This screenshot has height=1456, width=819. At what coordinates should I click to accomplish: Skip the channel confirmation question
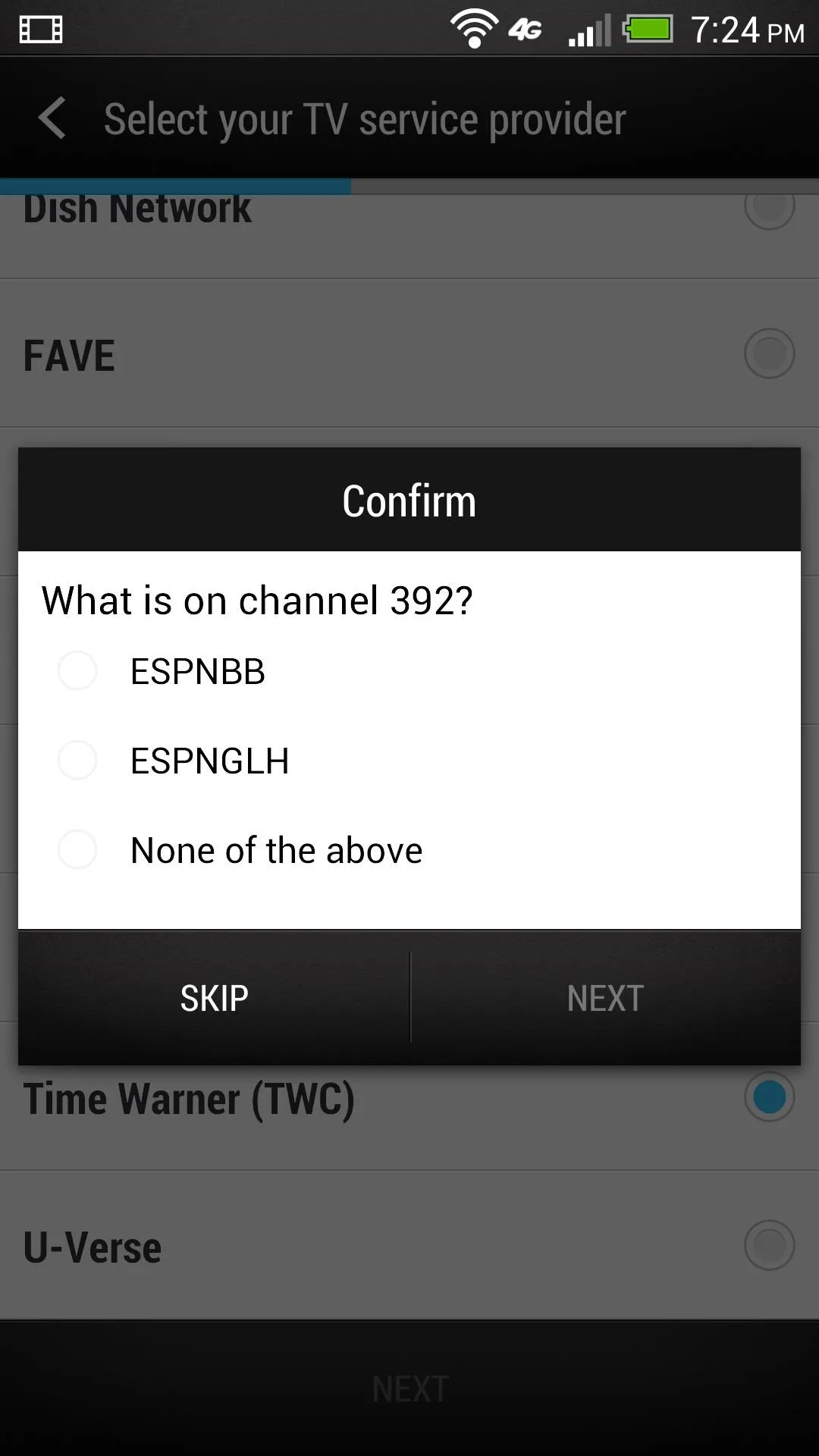214,998
